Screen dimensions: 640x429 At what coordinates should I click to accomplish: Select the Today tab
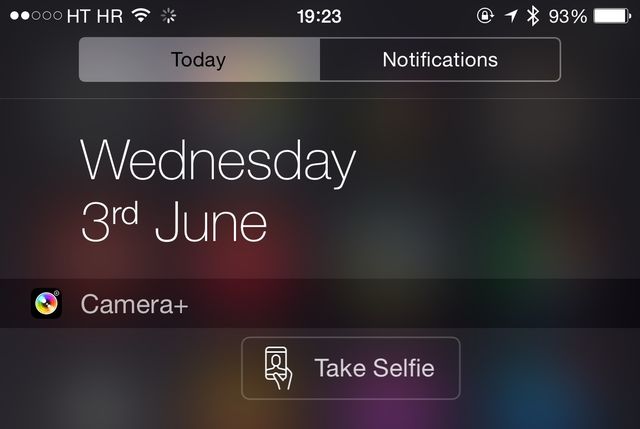coord(200,59)
